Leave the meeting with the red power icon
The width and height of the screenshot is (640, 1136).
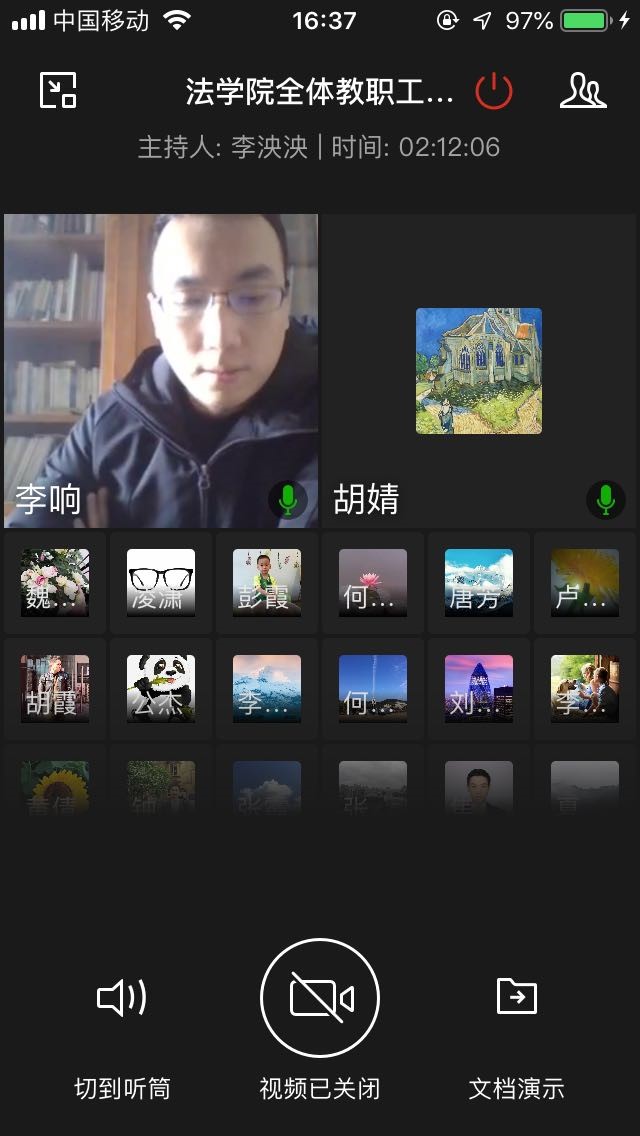tap(494, 91)
